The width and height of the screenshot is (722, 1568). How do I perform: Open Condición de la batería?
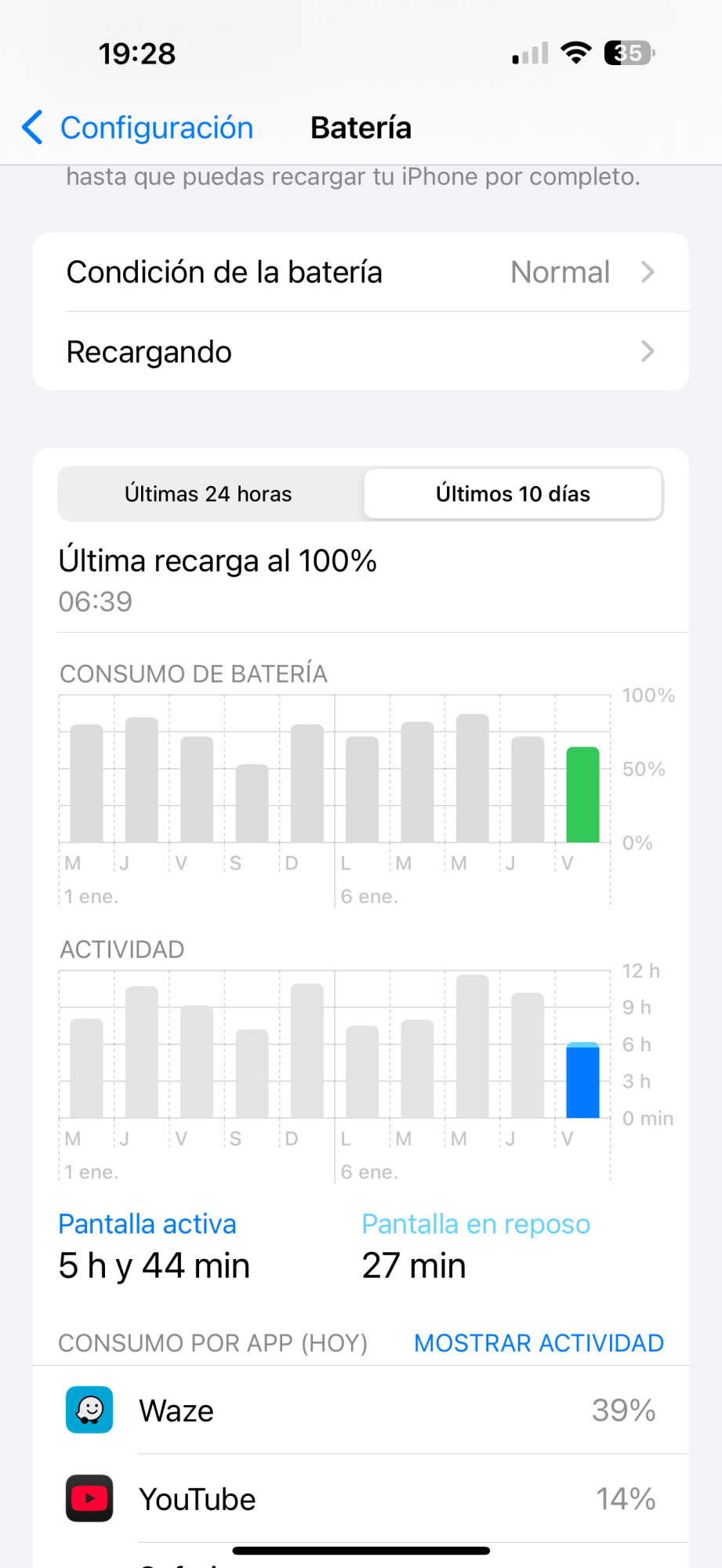click(x=361, y=272)
